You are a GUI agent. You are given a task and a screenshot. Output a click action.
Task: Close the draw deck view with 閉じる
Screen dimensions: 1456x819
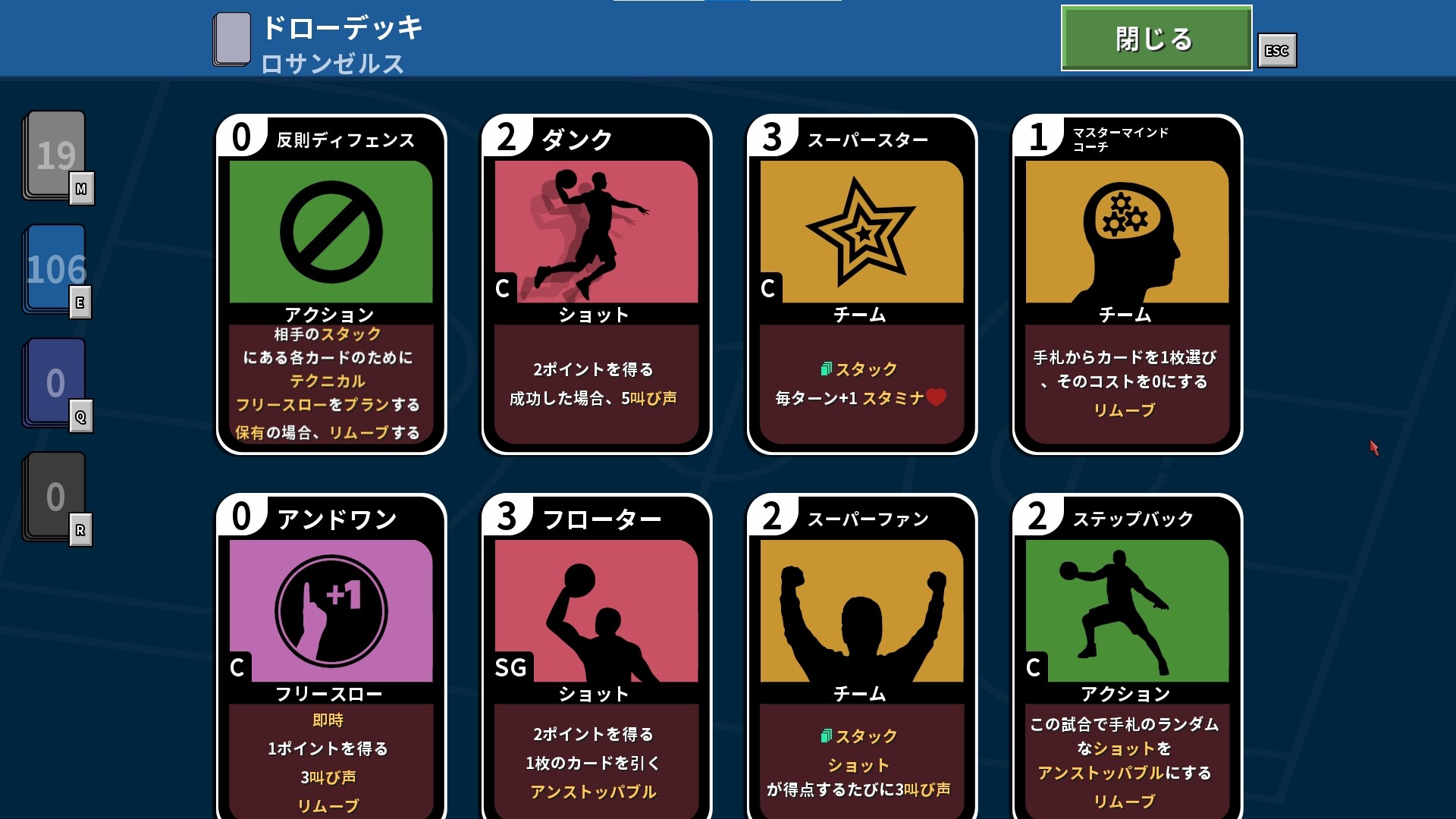[x=1156, y=39]
